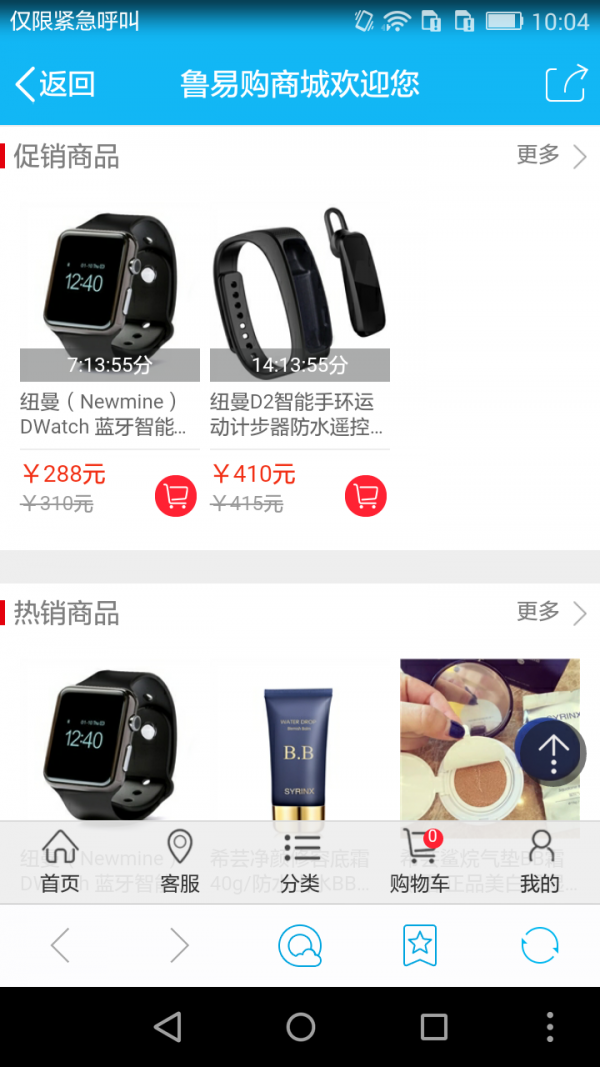Open 更多 for 热销商品

tap(551, 611)
